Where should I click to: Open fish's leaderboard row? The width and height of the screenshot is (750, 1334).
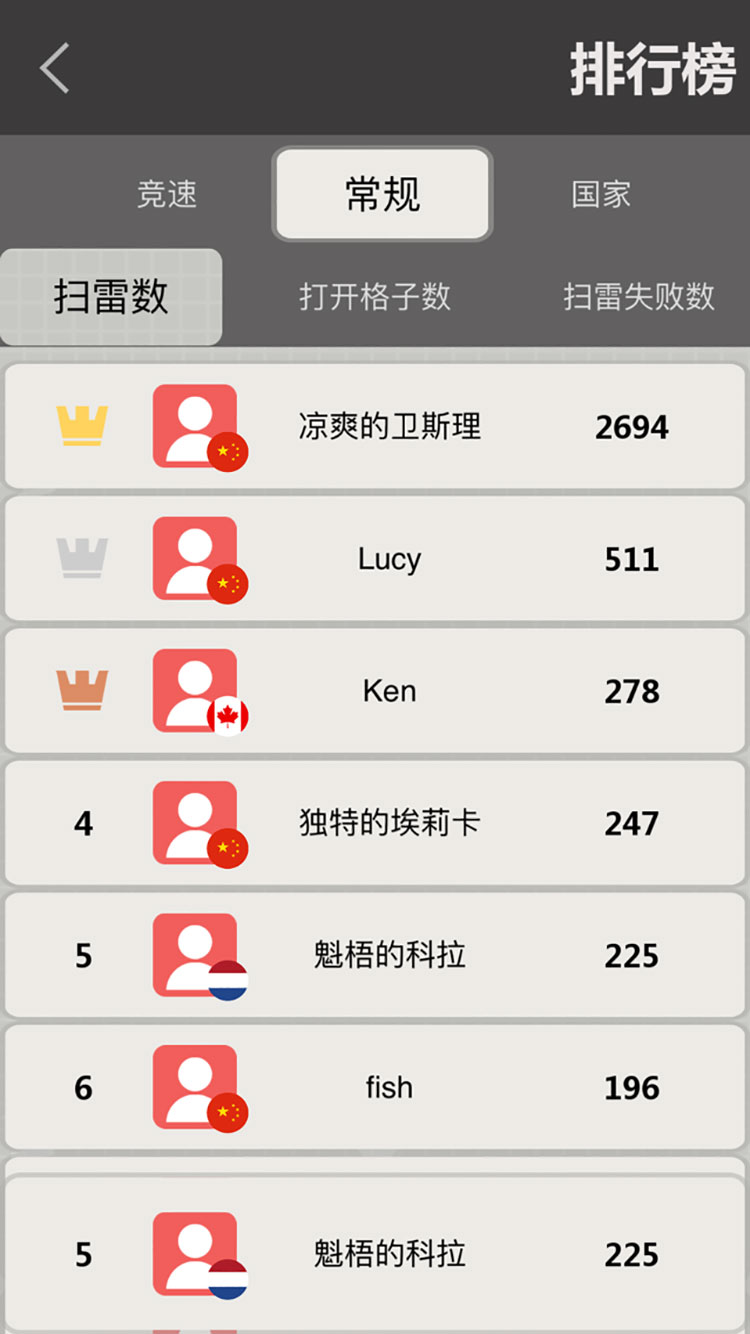(x=375, y=1087)
